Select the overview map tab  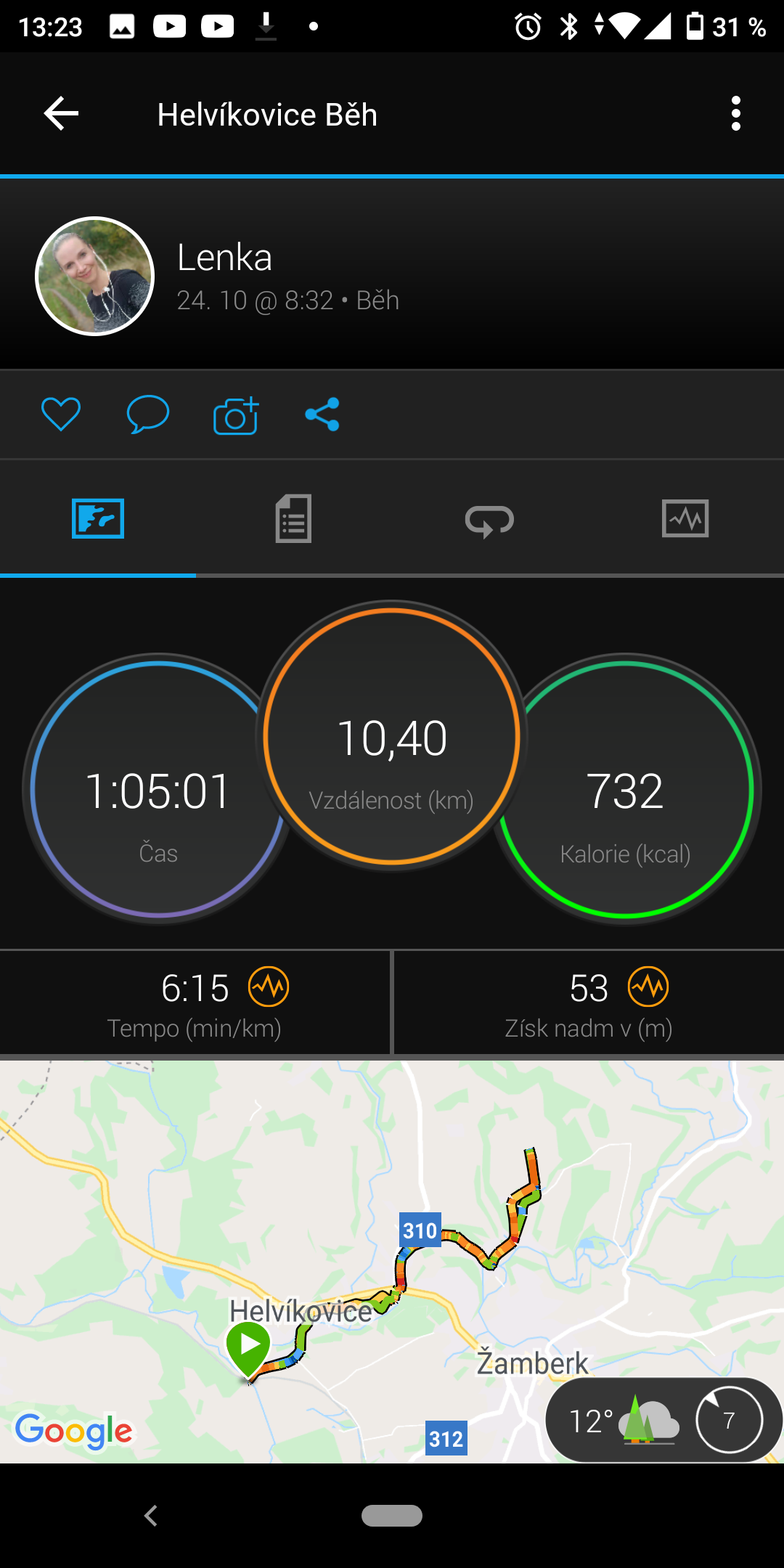click(x=98, y=518)
